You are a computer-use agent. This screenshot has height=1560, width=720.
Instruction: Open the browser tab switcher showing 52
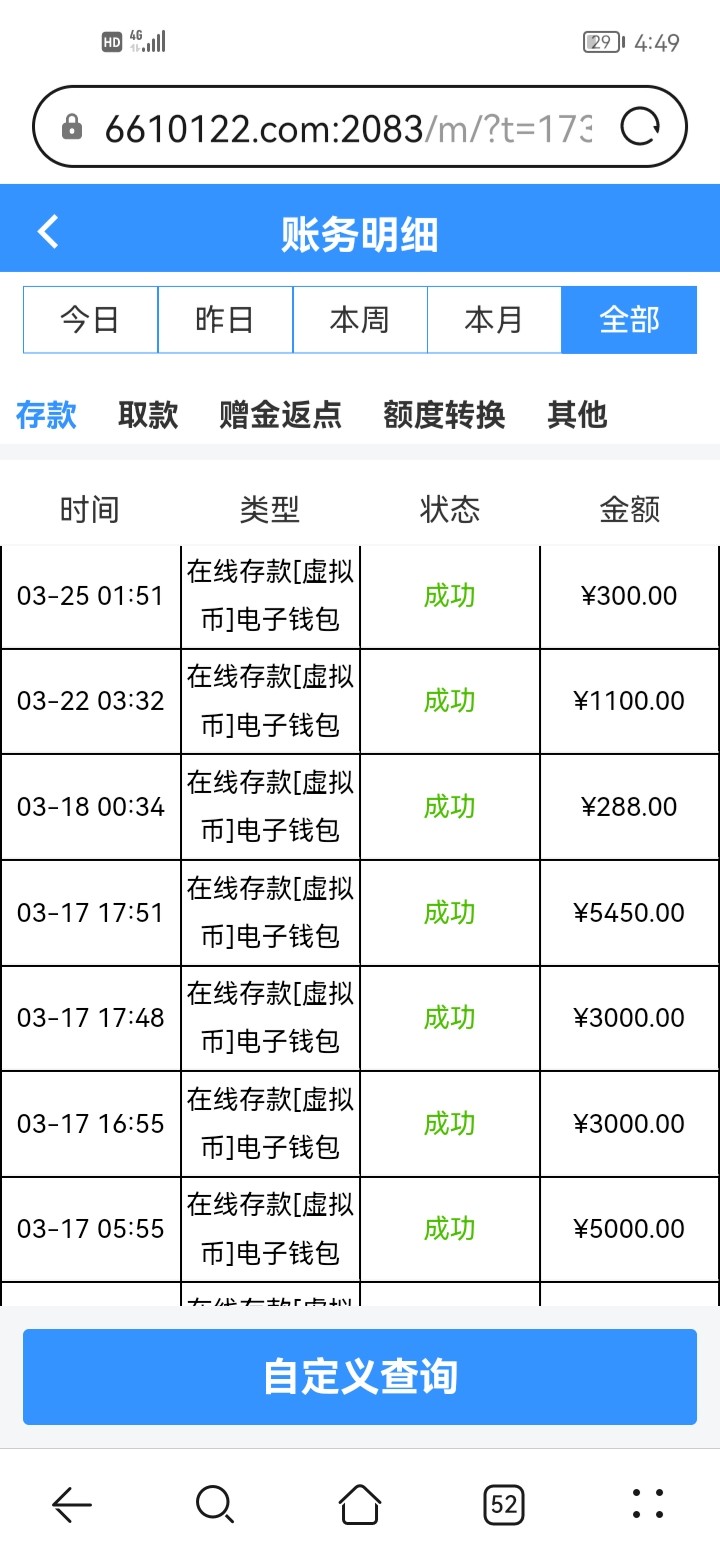[504, 1504]
